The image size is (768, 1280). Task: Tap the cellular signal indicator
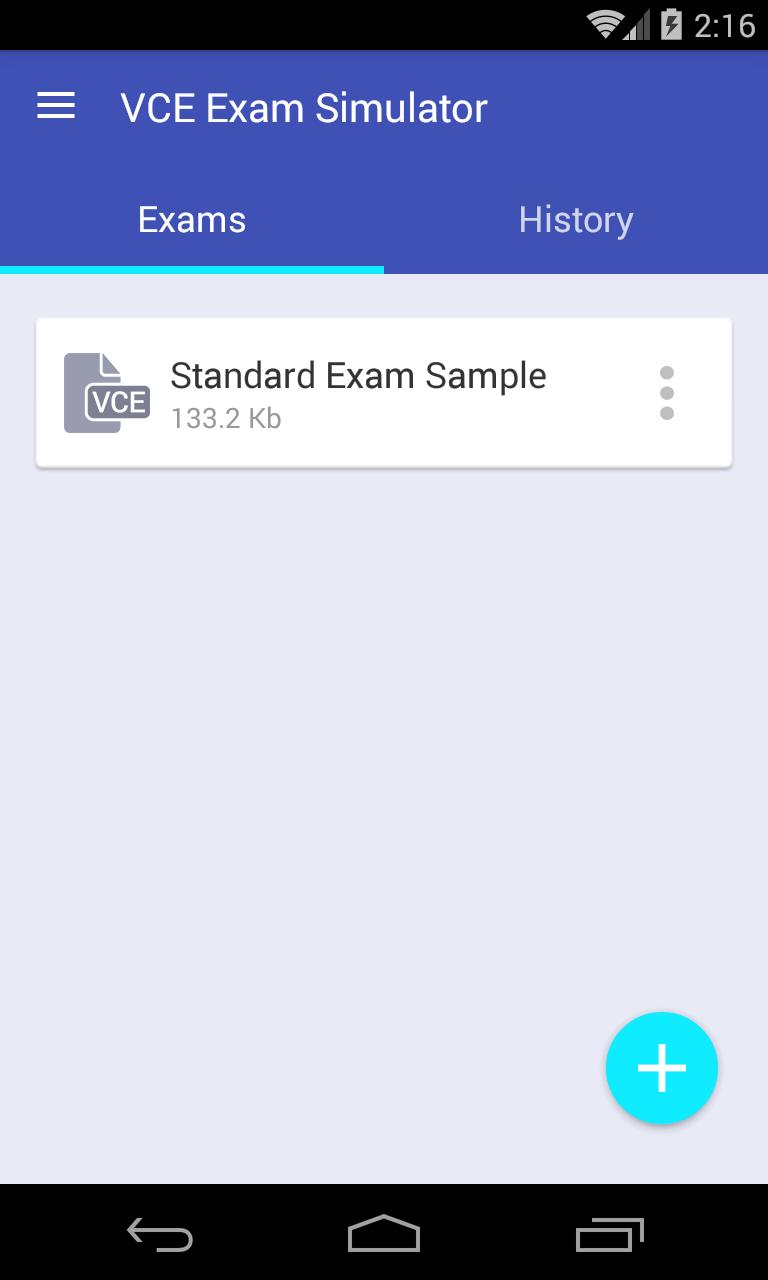point(638,25)
